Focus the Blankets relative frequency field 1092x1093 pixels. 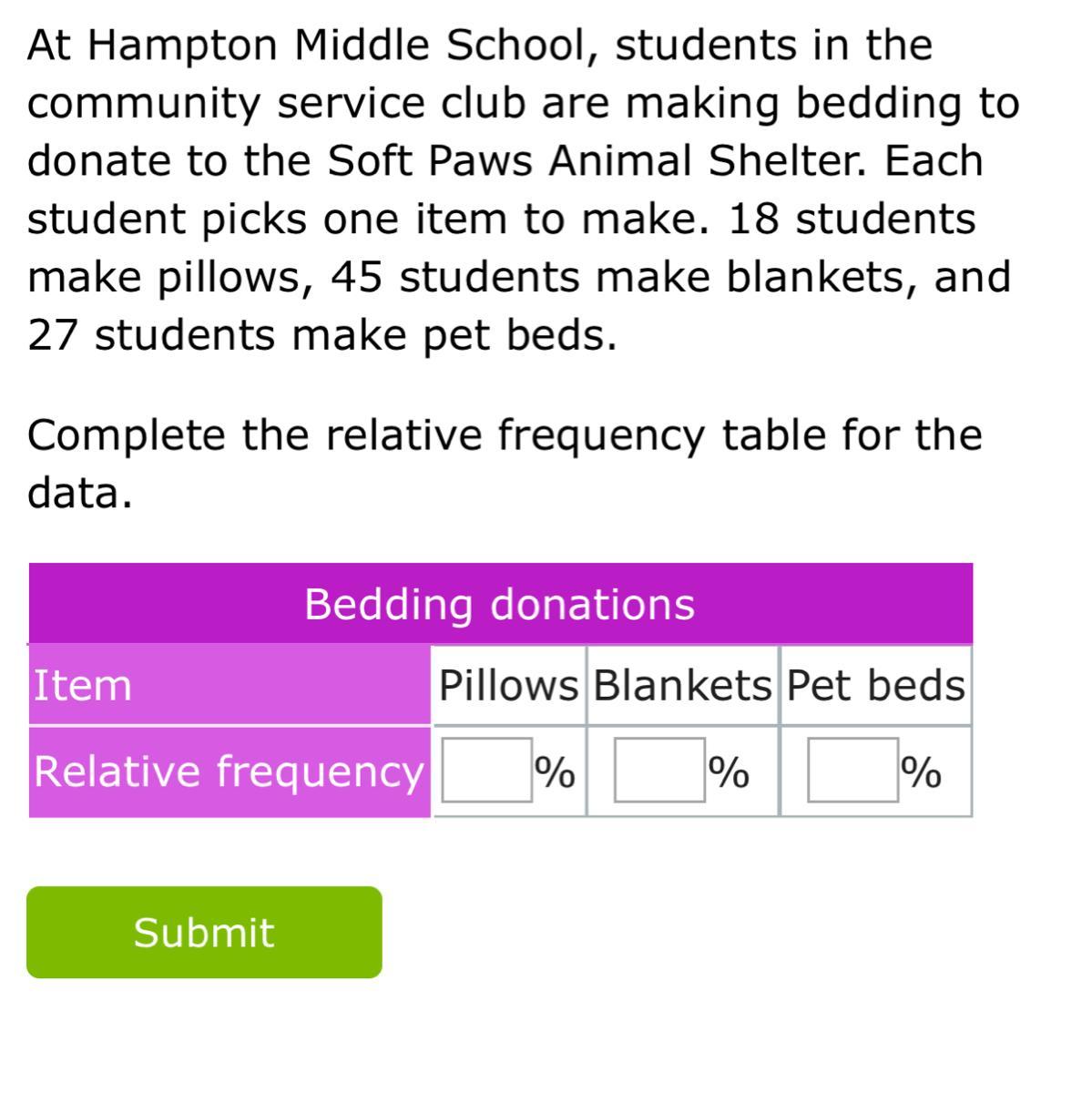coord(659,771)
